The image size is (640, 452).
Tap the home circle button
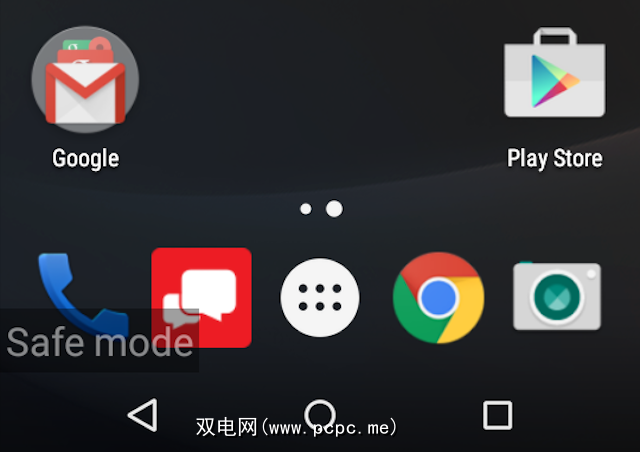pyautogui.click(x=320, y=412)
